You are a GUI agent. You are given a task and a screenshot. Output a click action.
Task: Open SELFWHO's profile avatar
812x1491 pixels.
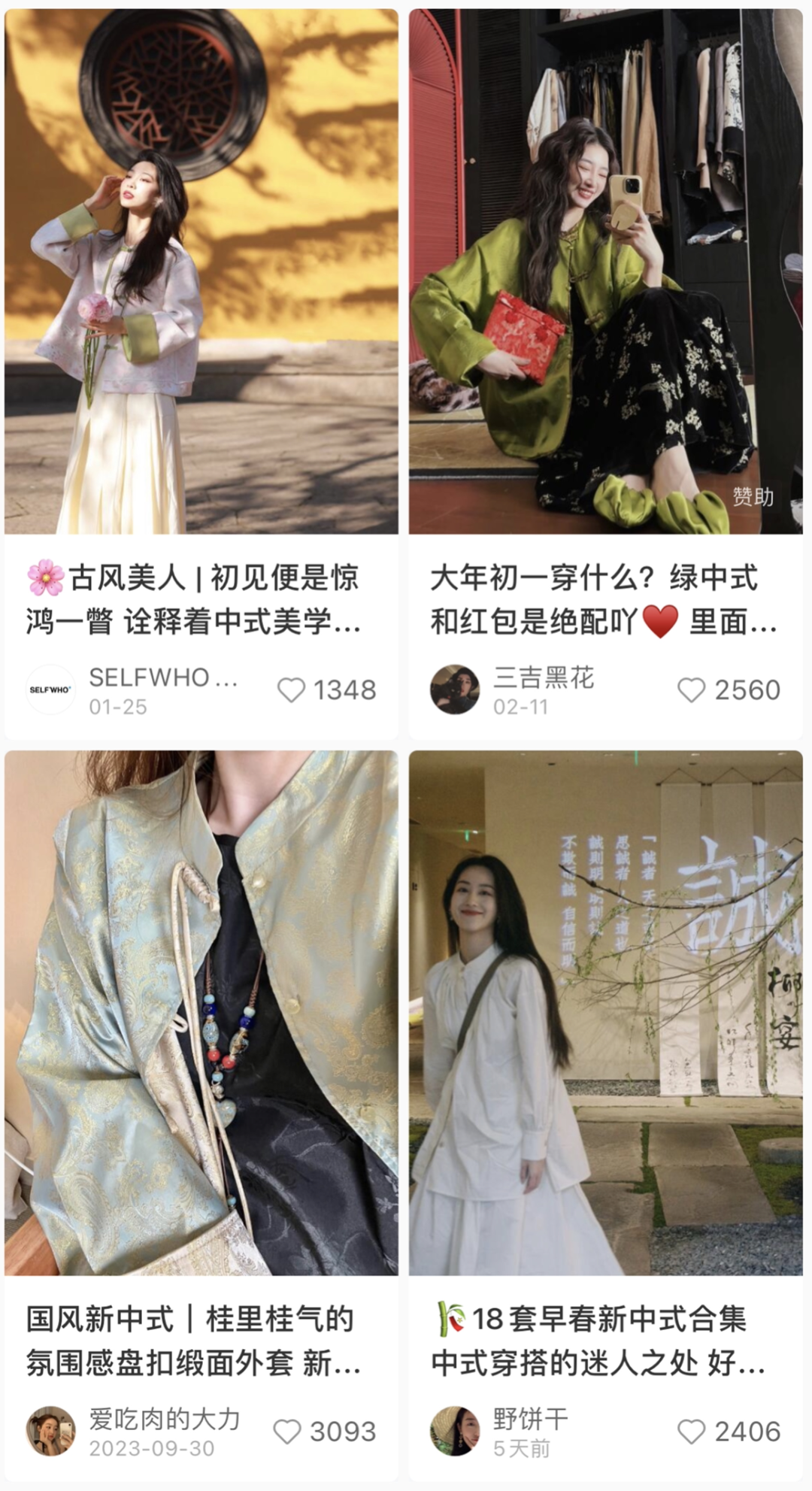(x=50, y=689)
